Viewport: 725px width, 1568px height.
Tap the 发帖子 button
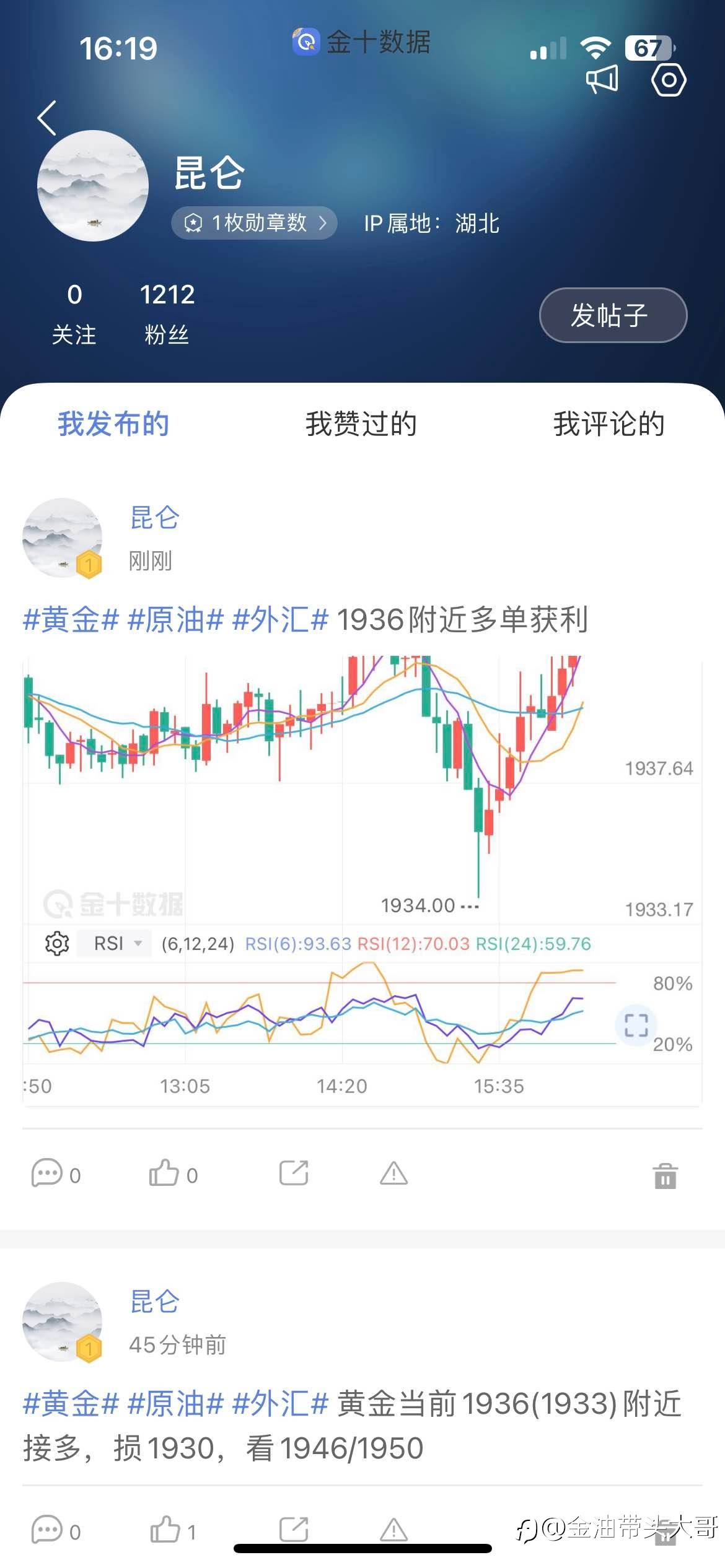(x=613, y=315)
